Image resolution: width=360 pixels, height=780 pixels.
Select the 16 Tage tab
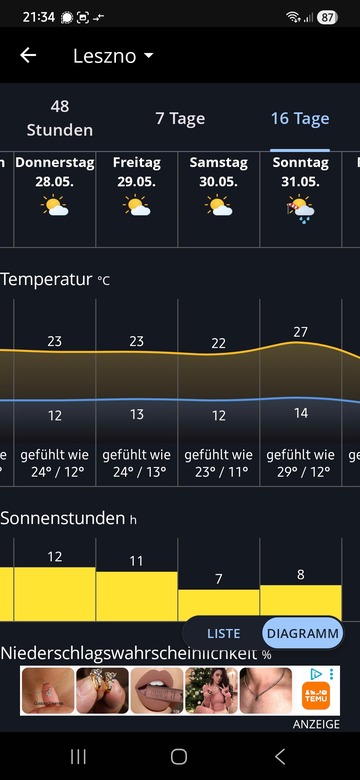point(300,118)
